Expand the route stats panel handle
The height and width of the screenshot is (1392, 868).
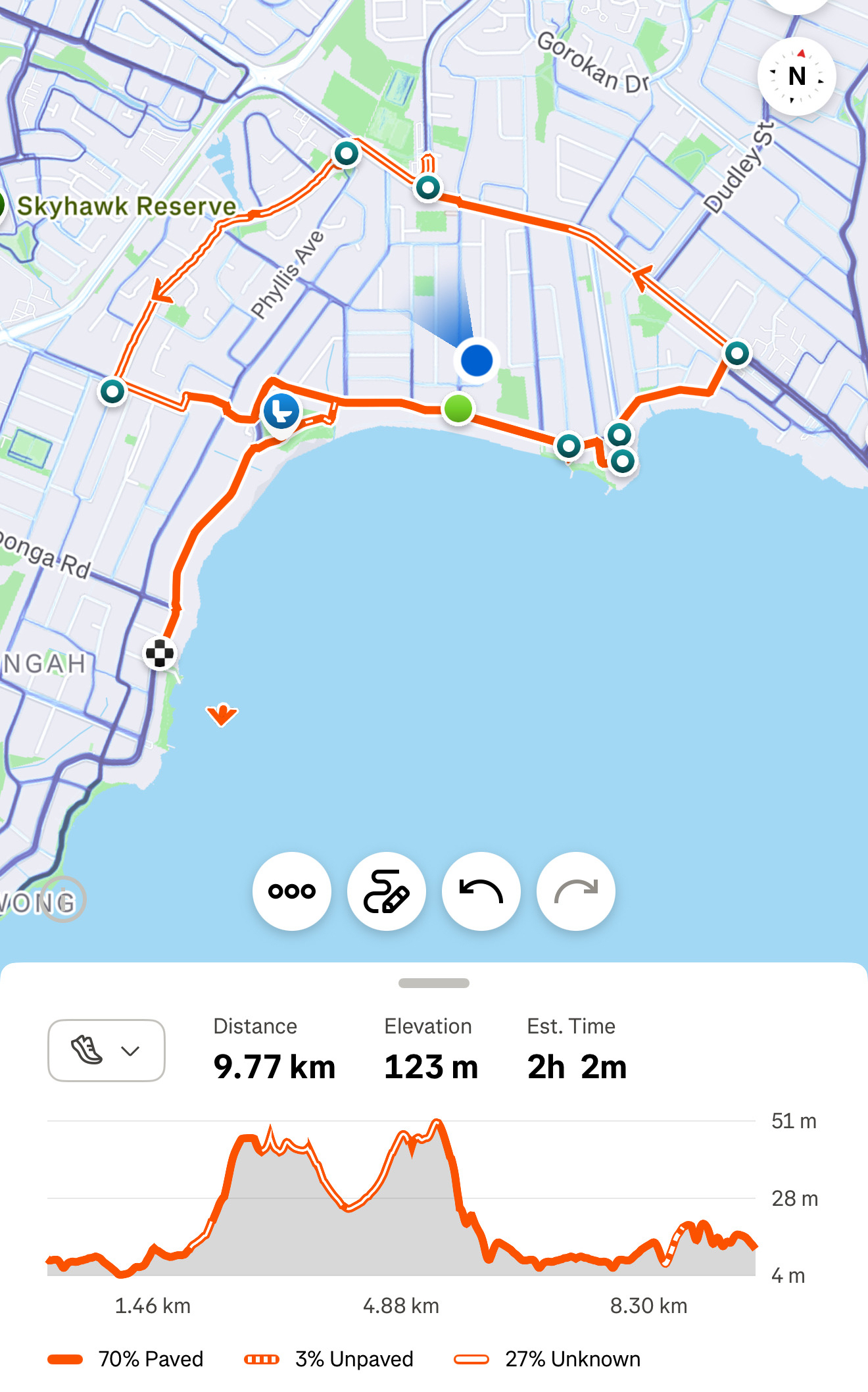434,983
